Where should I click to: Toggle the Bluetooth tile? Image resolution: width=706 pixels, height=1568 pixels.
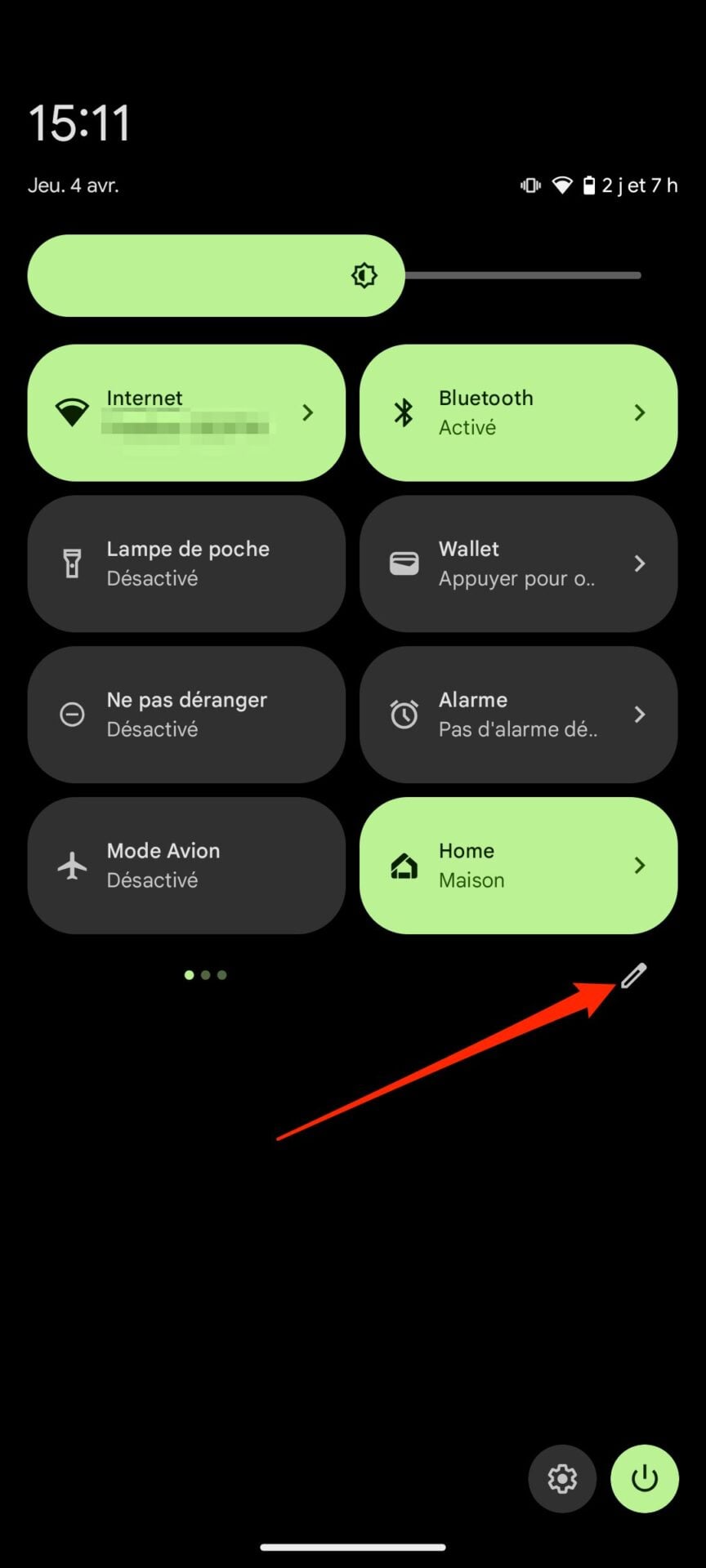pyautogui.click(x=518, y=412)
